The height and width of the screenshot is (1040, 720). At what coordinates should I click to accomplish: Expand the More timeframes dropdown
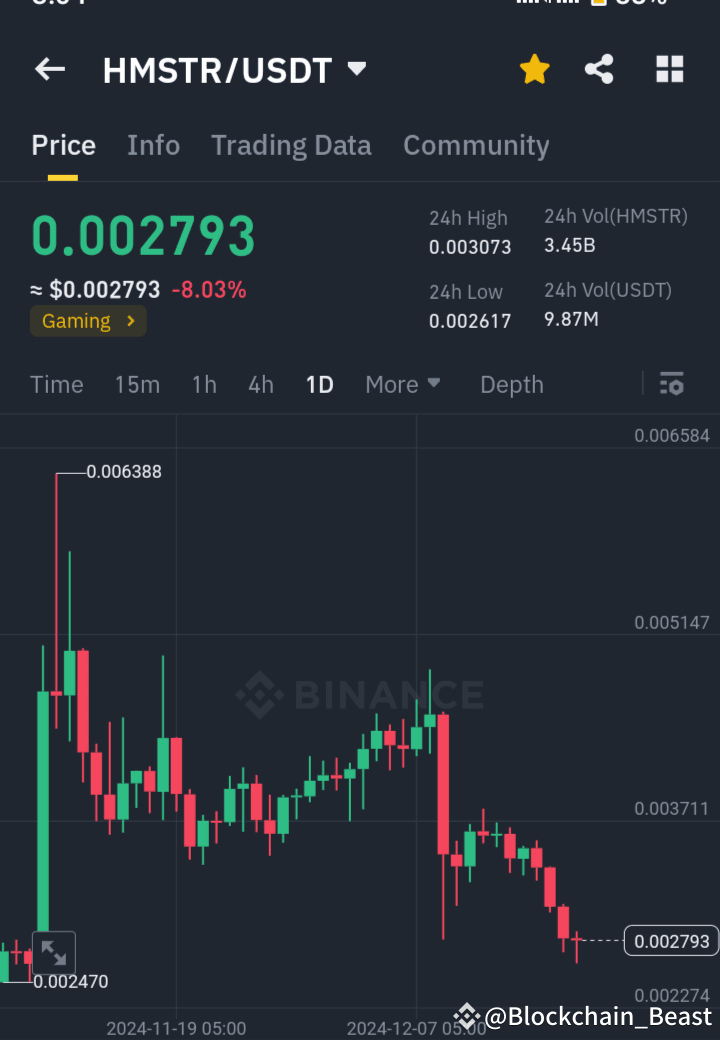(x=402, y=384)
